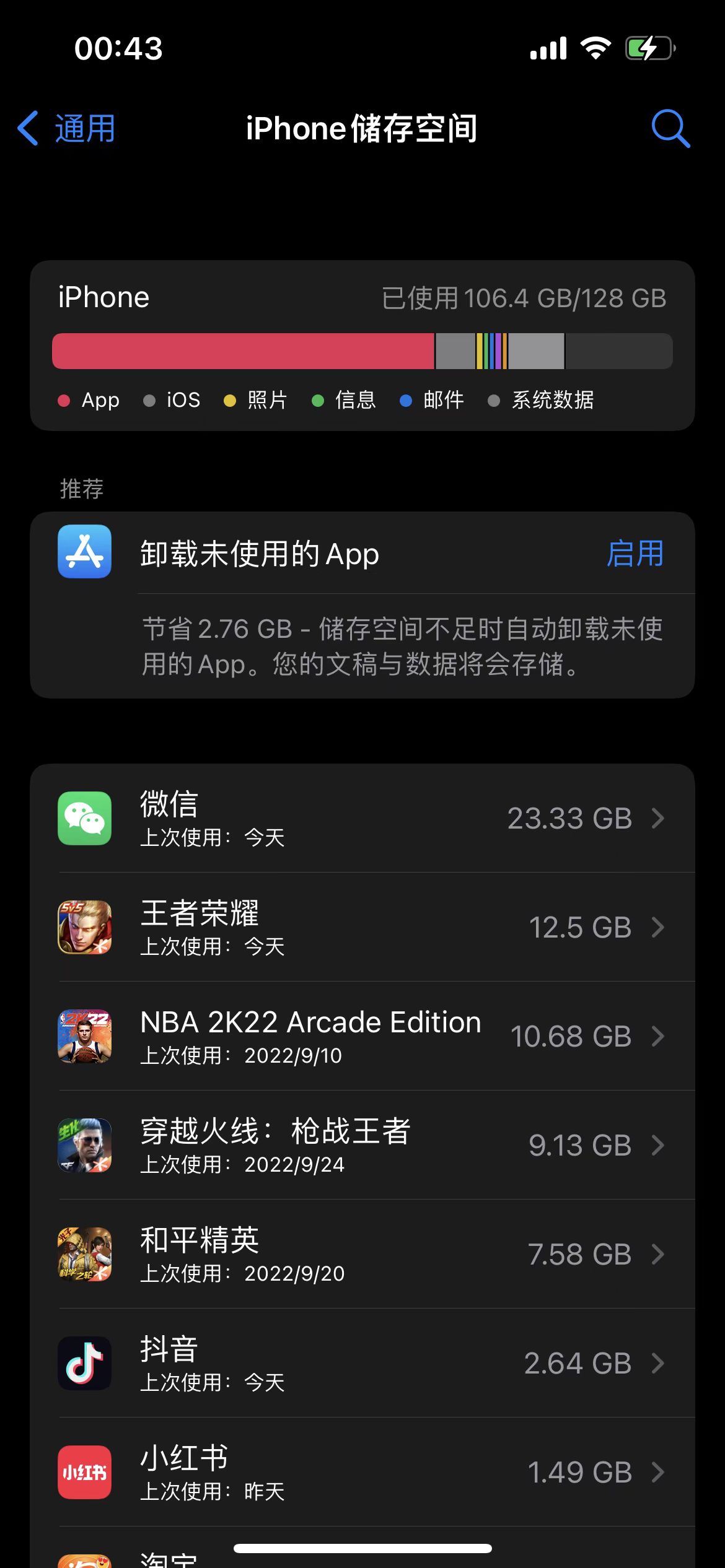Select the 照片 legend dot
The image size is (725, 1568).
point(230,401)
